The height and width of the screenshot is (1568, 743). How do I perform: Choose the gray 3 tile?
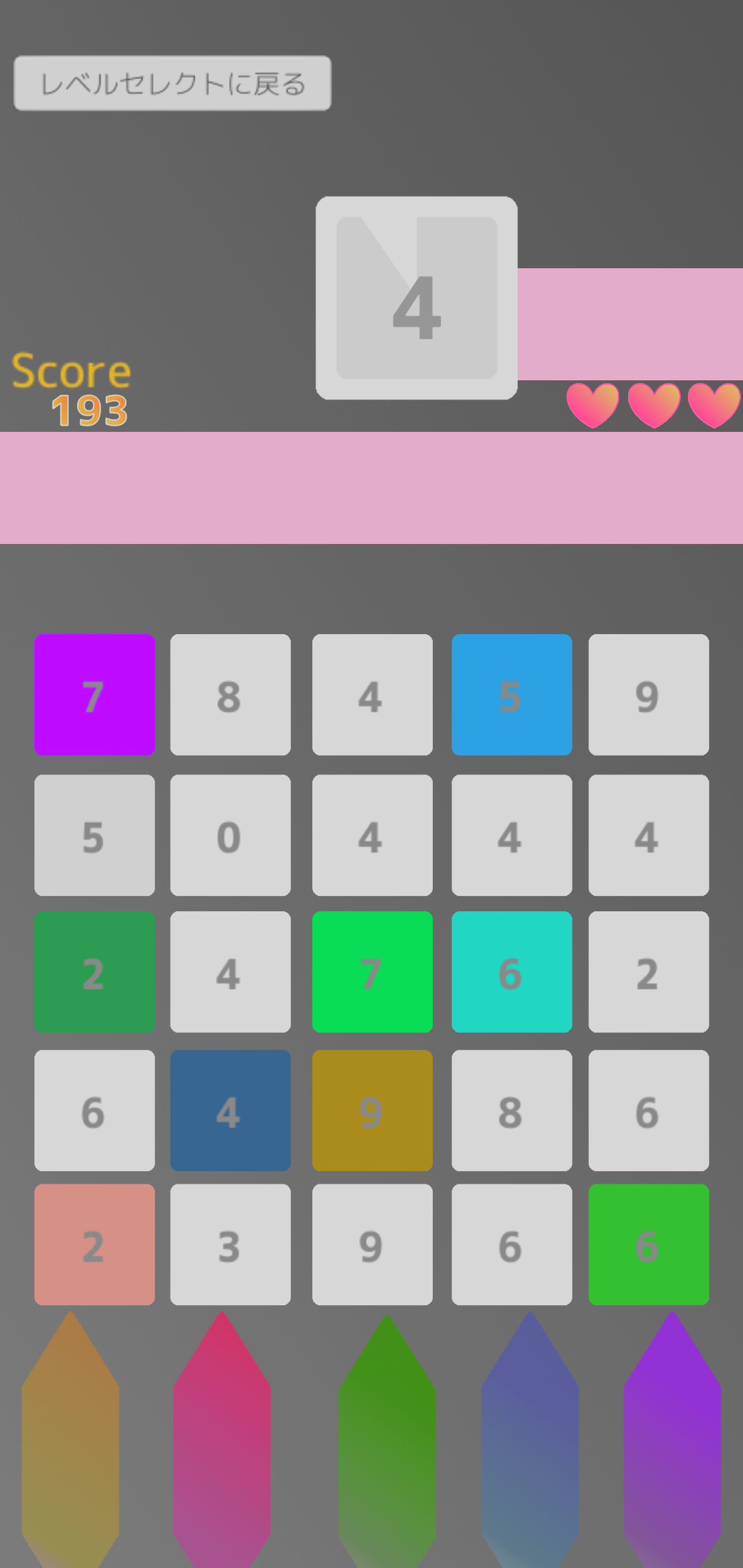click(x=230, y=1244)
